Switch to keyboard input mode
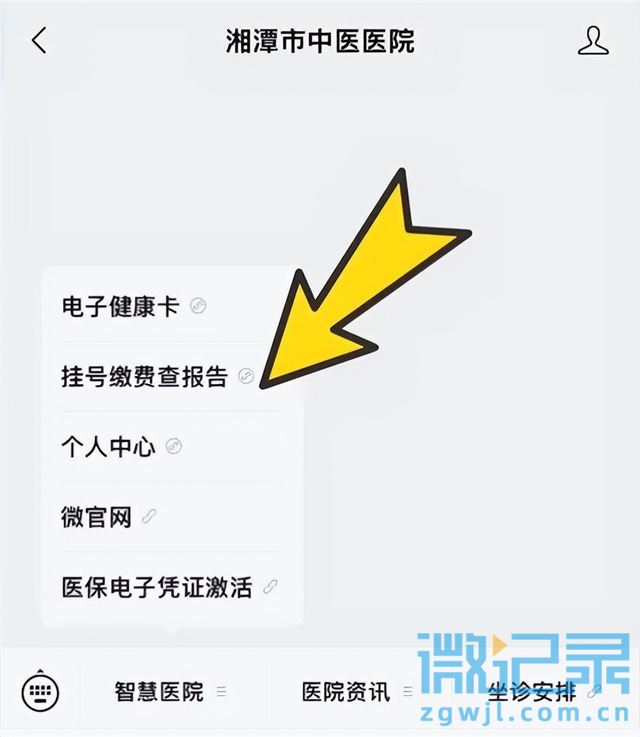640x737 pixels. pos(41,691)
